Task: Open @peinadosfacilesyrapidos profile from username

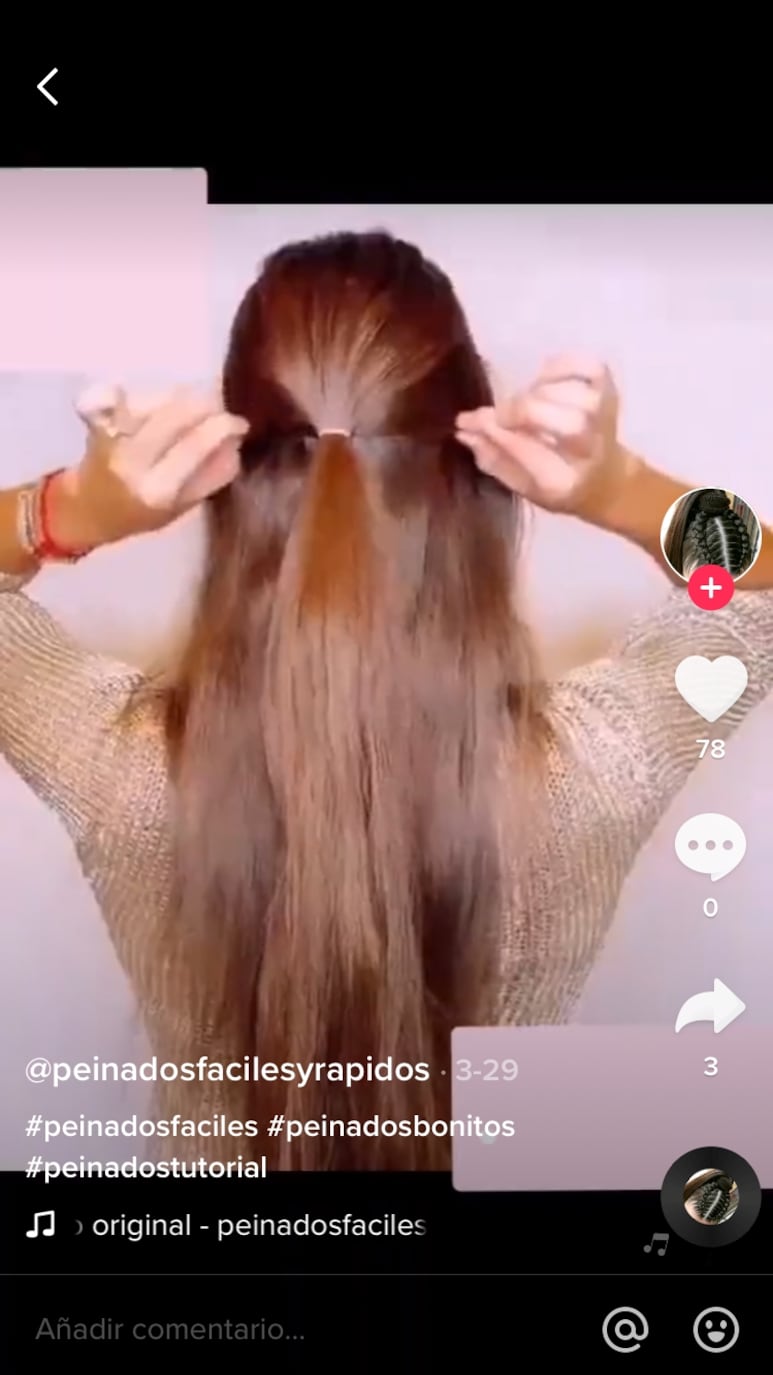Action: click(227, 1070)
